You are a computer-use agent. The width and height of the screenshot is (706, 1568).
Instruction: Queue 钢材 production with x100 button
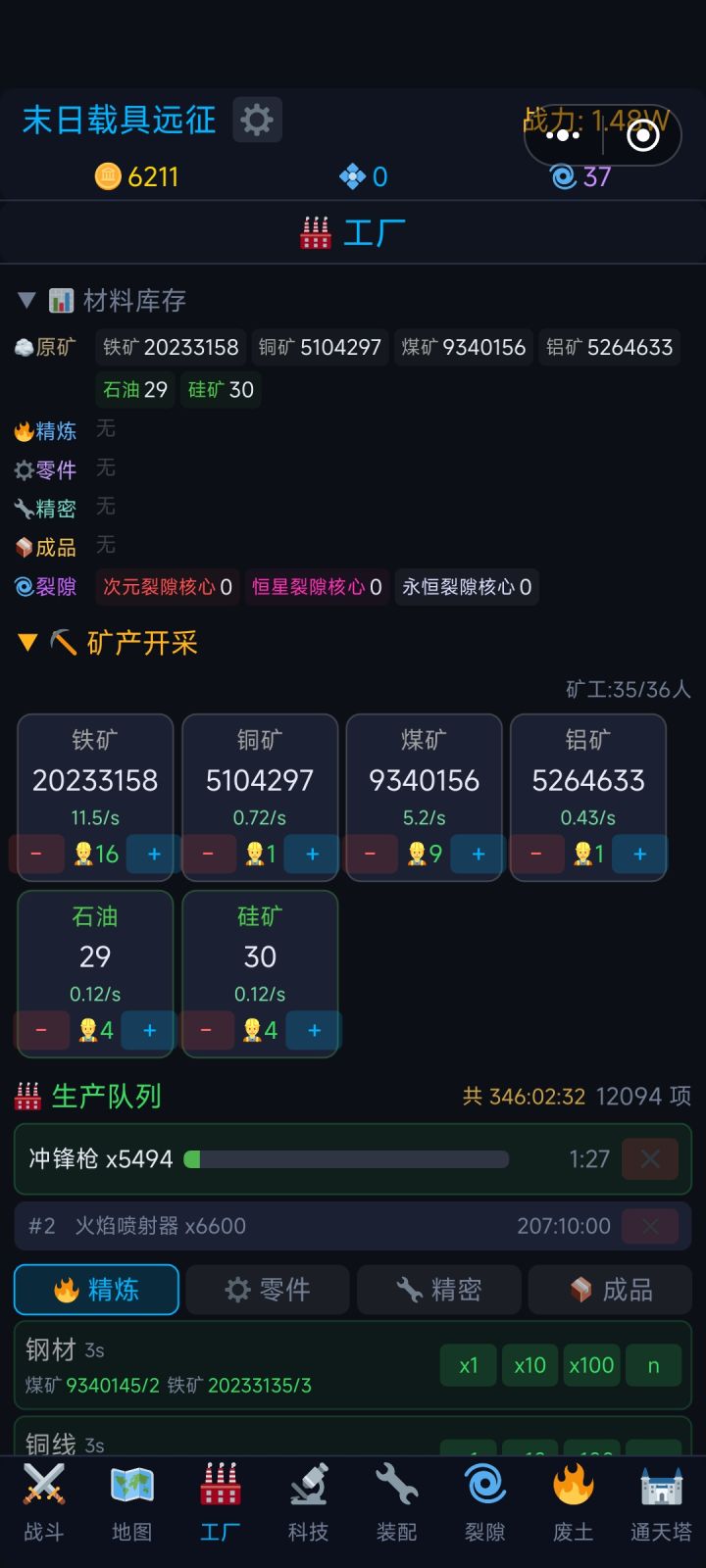(x=591, y=1365)
